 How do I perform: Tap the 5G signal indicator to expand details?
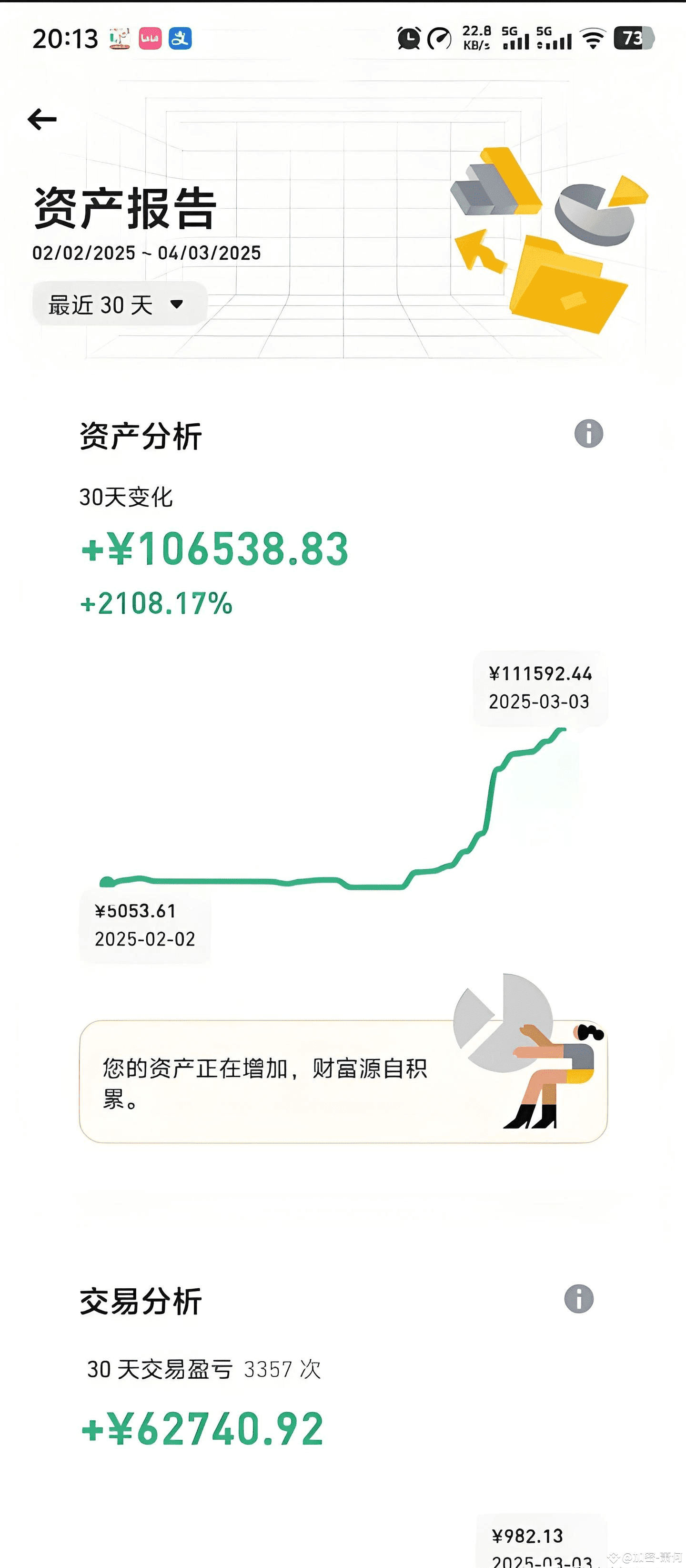tap(516, 38)
